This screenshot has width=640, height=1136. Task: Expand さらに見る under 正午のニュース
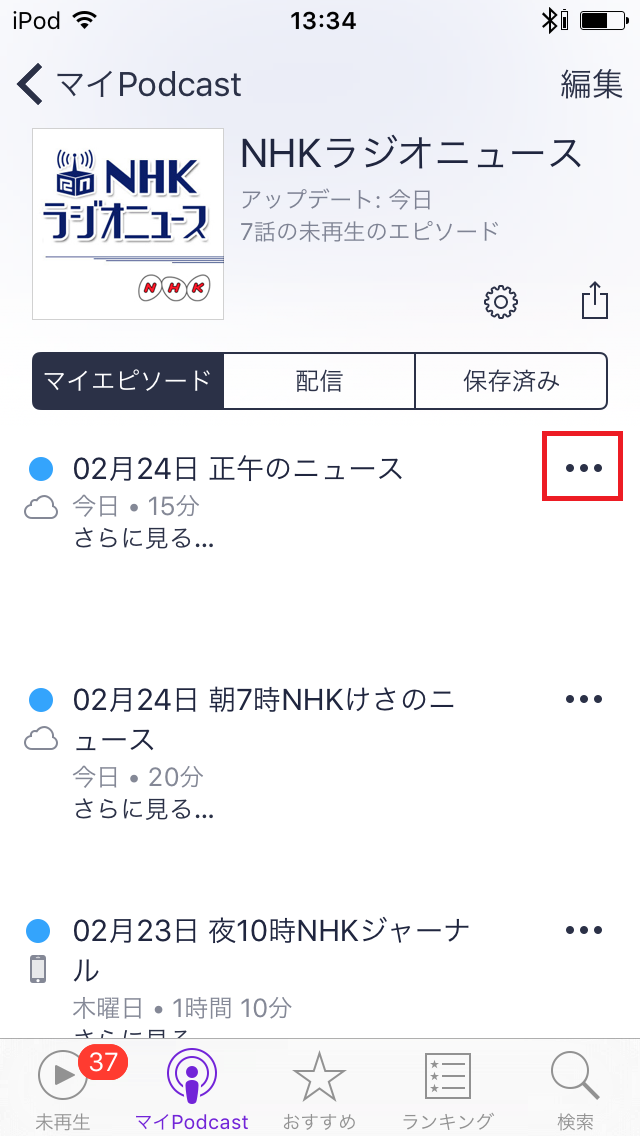[144, 540]
